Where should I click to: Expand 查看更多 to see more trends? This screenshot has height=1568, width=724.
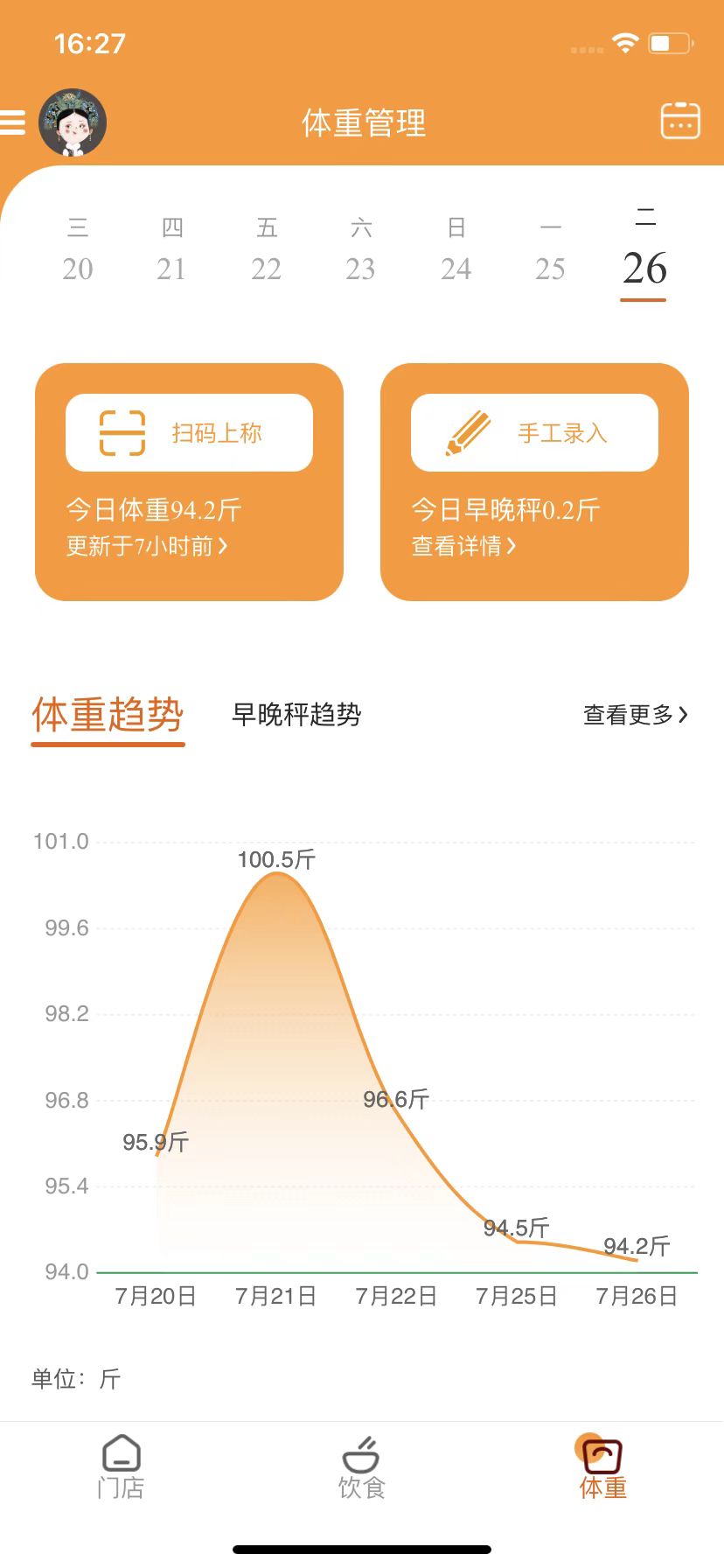click(635, 716)
